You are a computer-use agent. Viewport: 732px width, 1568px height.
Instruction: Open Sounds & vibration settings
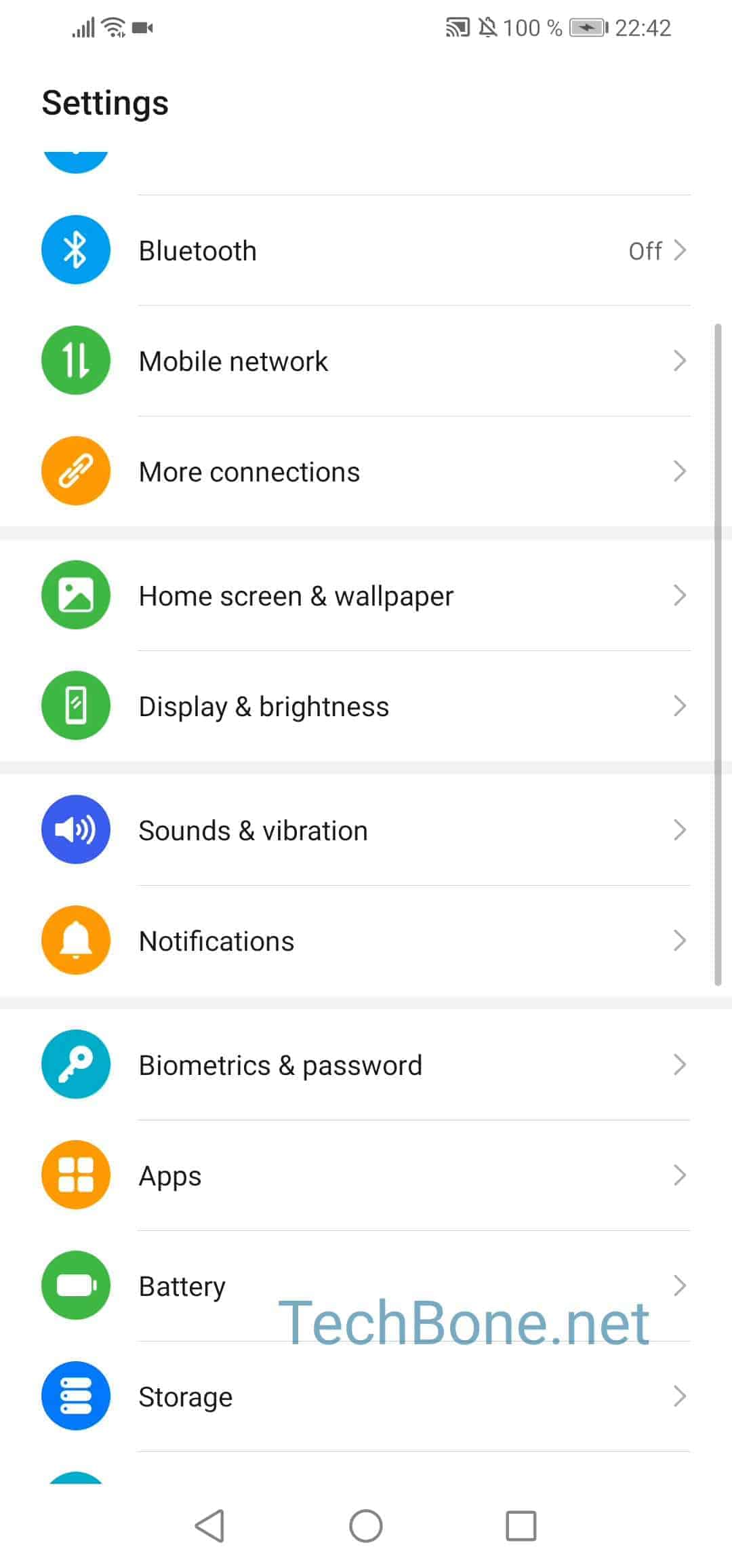click(366, 830)
